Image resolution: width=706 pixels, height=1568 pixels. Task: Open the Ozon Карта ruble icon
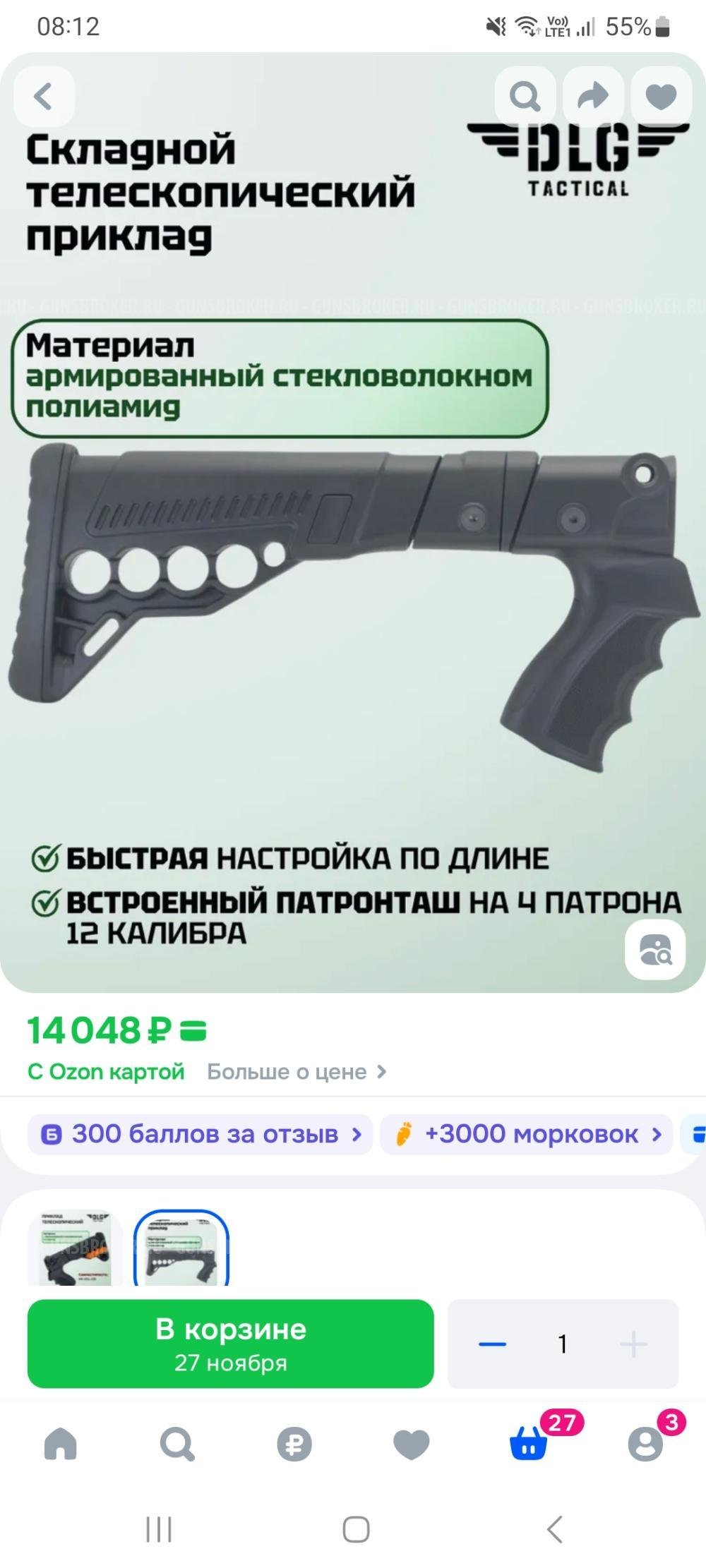[294, 1444]
